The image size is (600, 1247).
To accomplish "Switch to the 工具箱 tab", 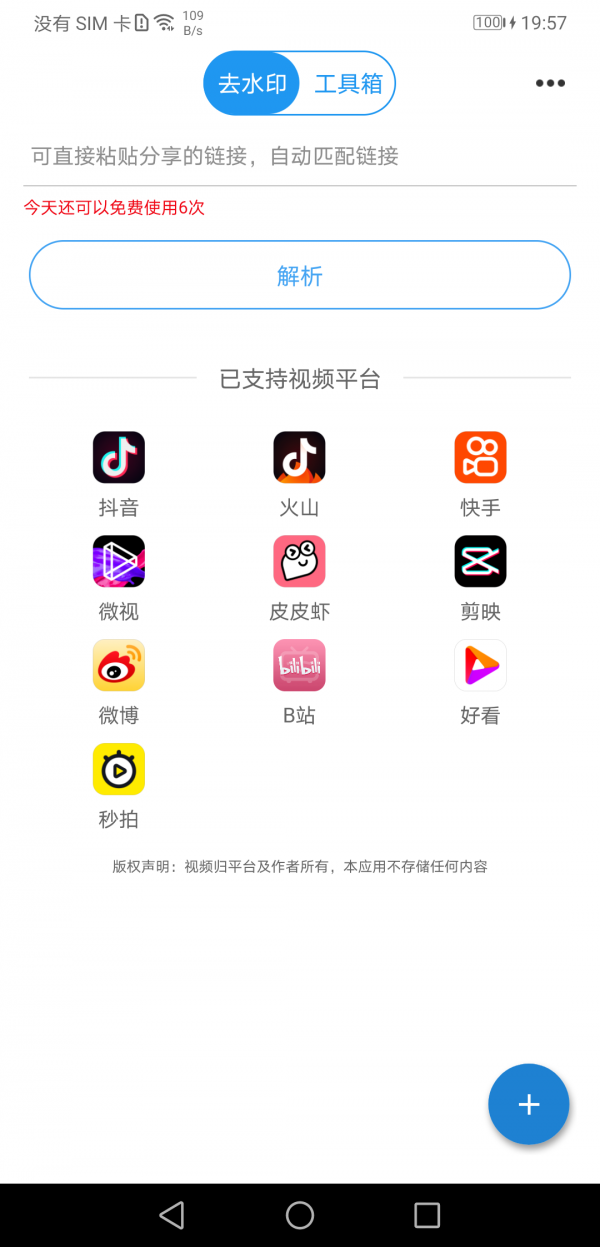I will (348, 83).
